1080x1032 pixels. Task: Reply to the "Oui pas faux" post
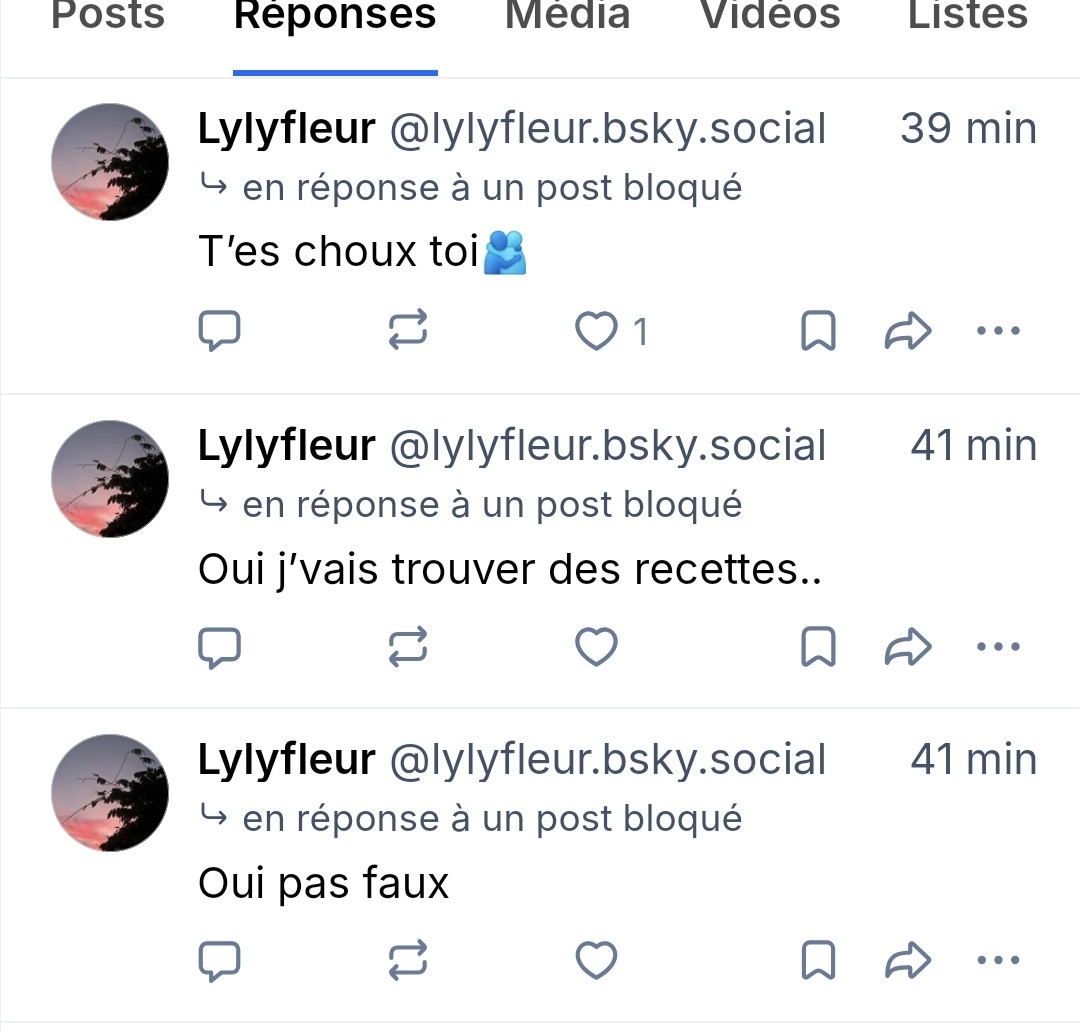[x=220, y=961]
